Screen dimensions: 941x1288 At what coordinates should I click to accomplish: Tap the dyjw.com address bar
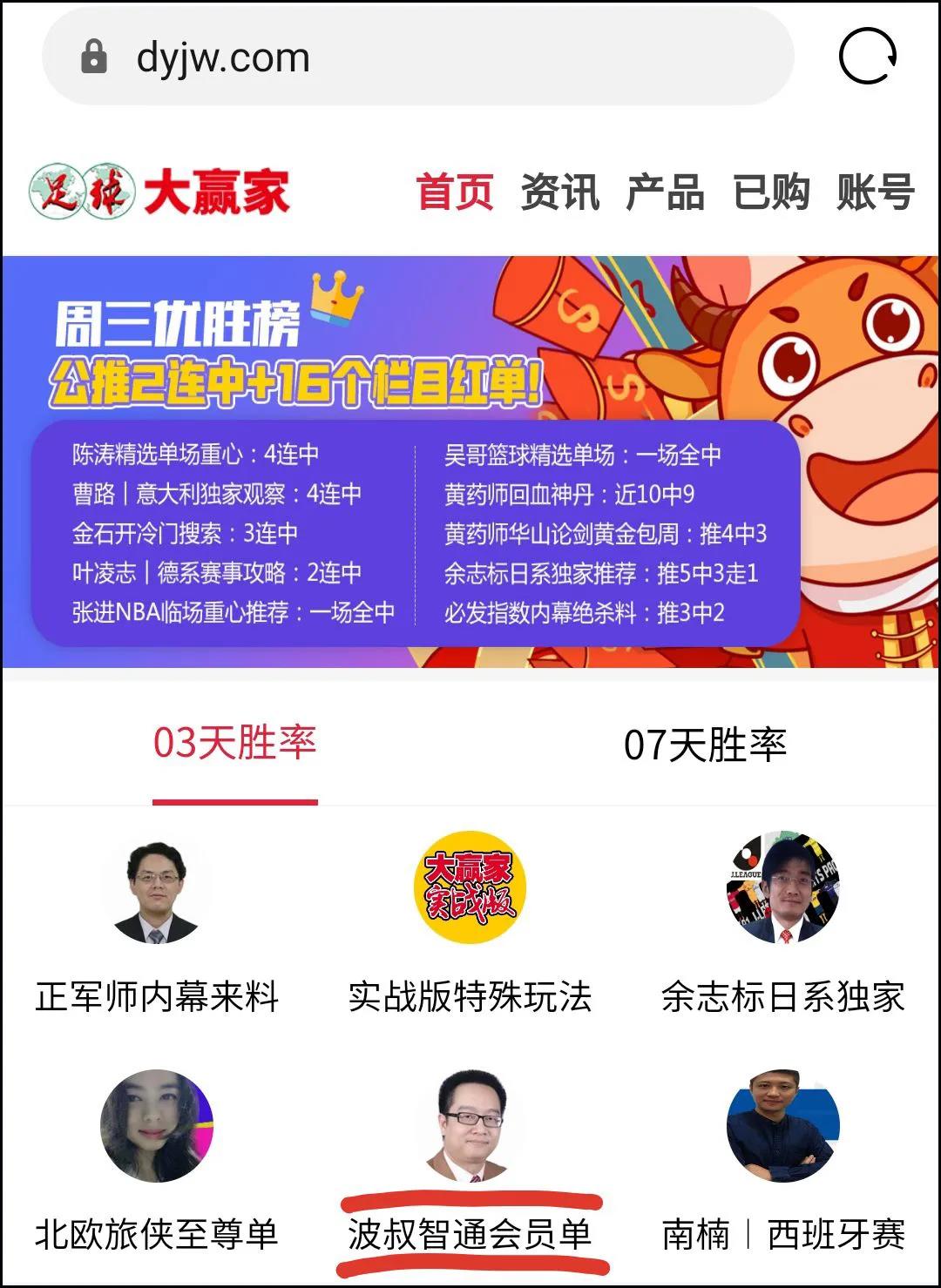pos(418,58)
